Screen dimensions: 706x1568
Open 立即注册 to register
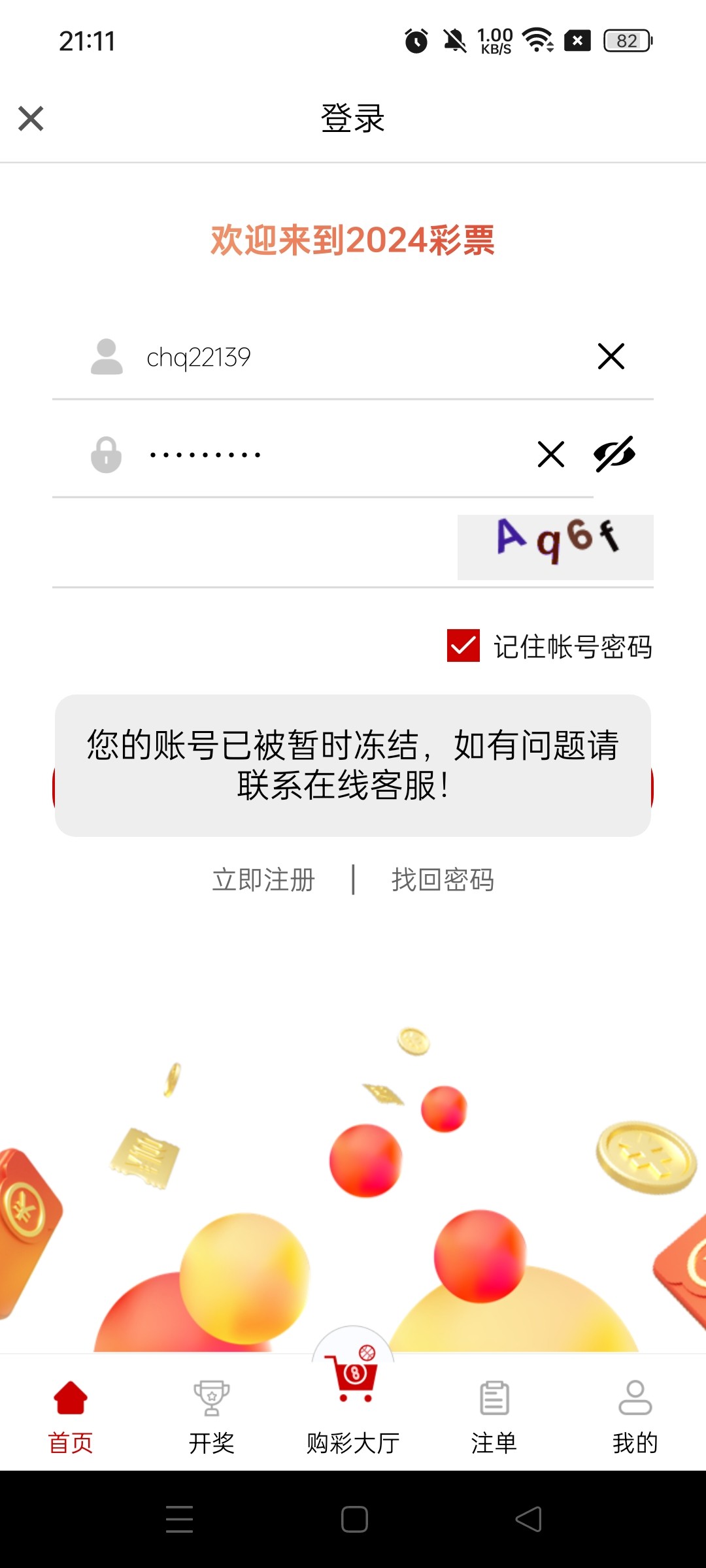tap(263, 880)
